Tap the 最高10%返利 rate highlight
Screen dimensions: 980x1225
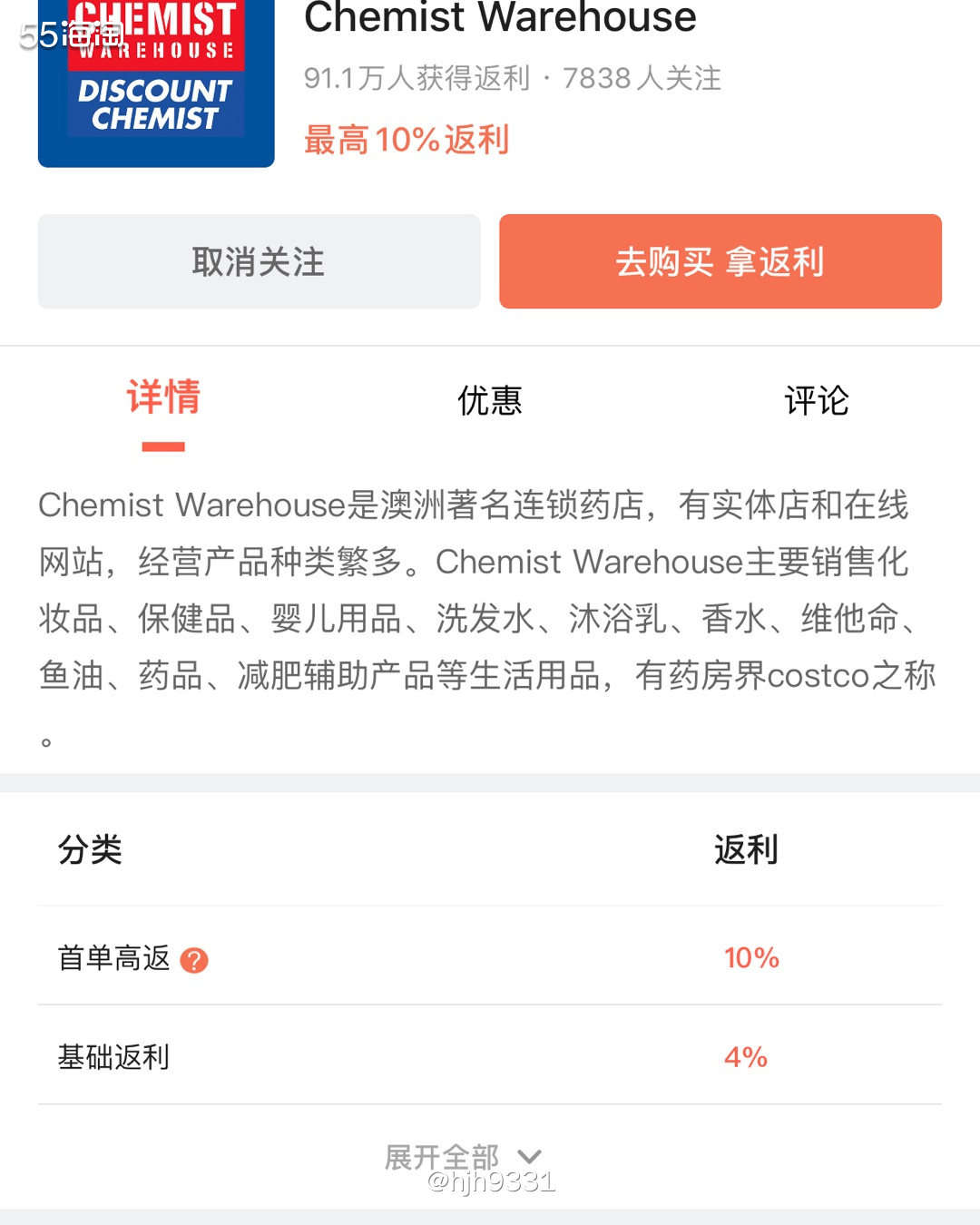406,139
